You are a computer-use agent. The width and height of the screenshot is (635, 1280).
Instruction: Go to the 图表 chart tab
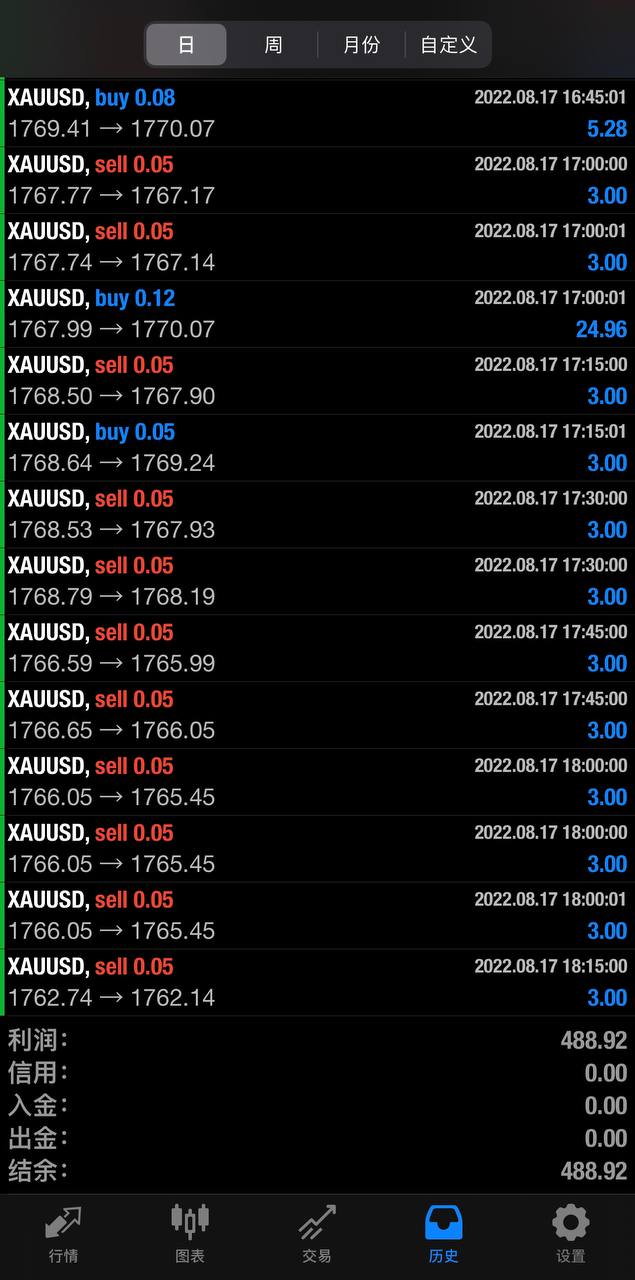point(190,1235)
